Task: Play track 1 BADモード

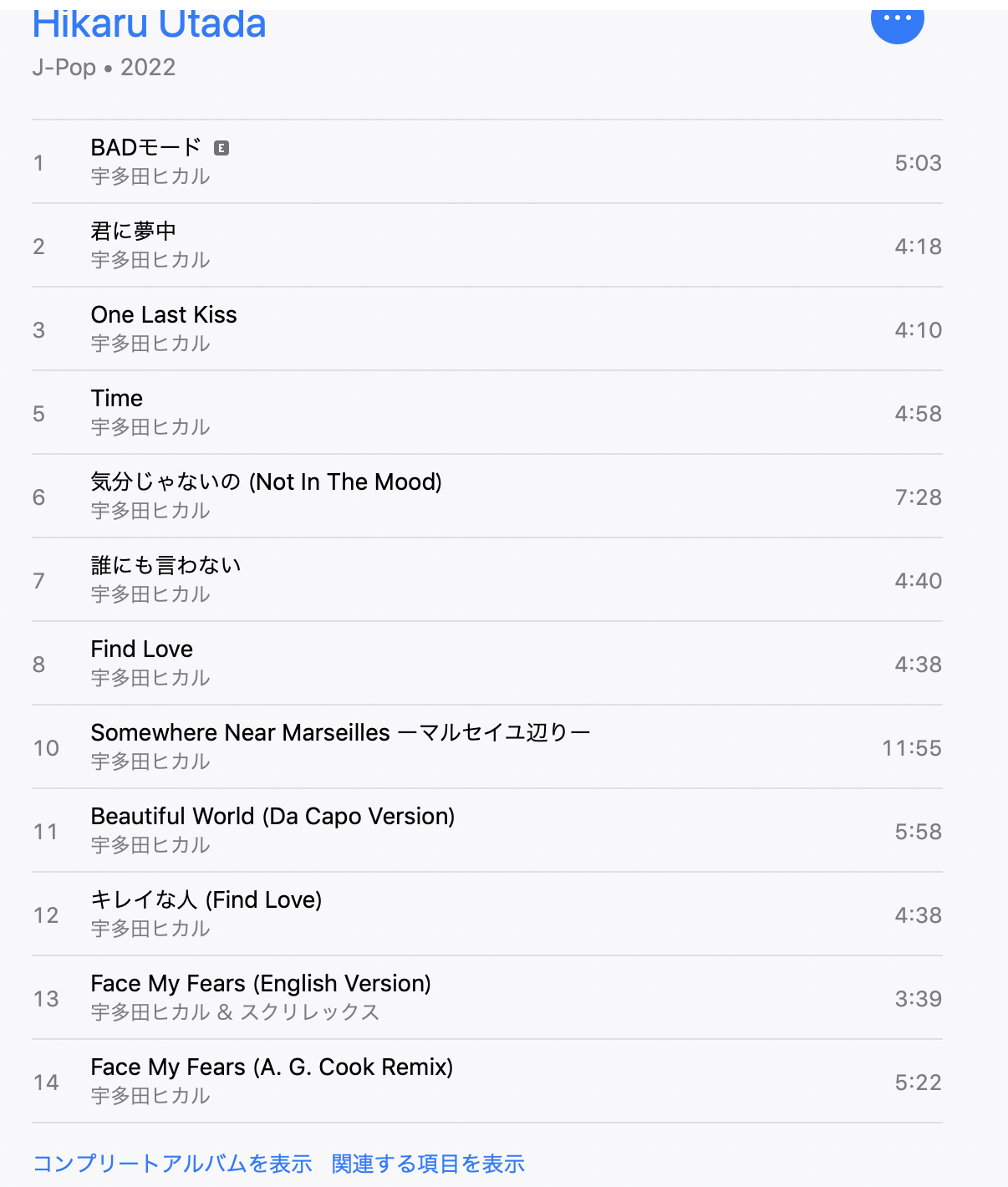Action: (146, 148)
